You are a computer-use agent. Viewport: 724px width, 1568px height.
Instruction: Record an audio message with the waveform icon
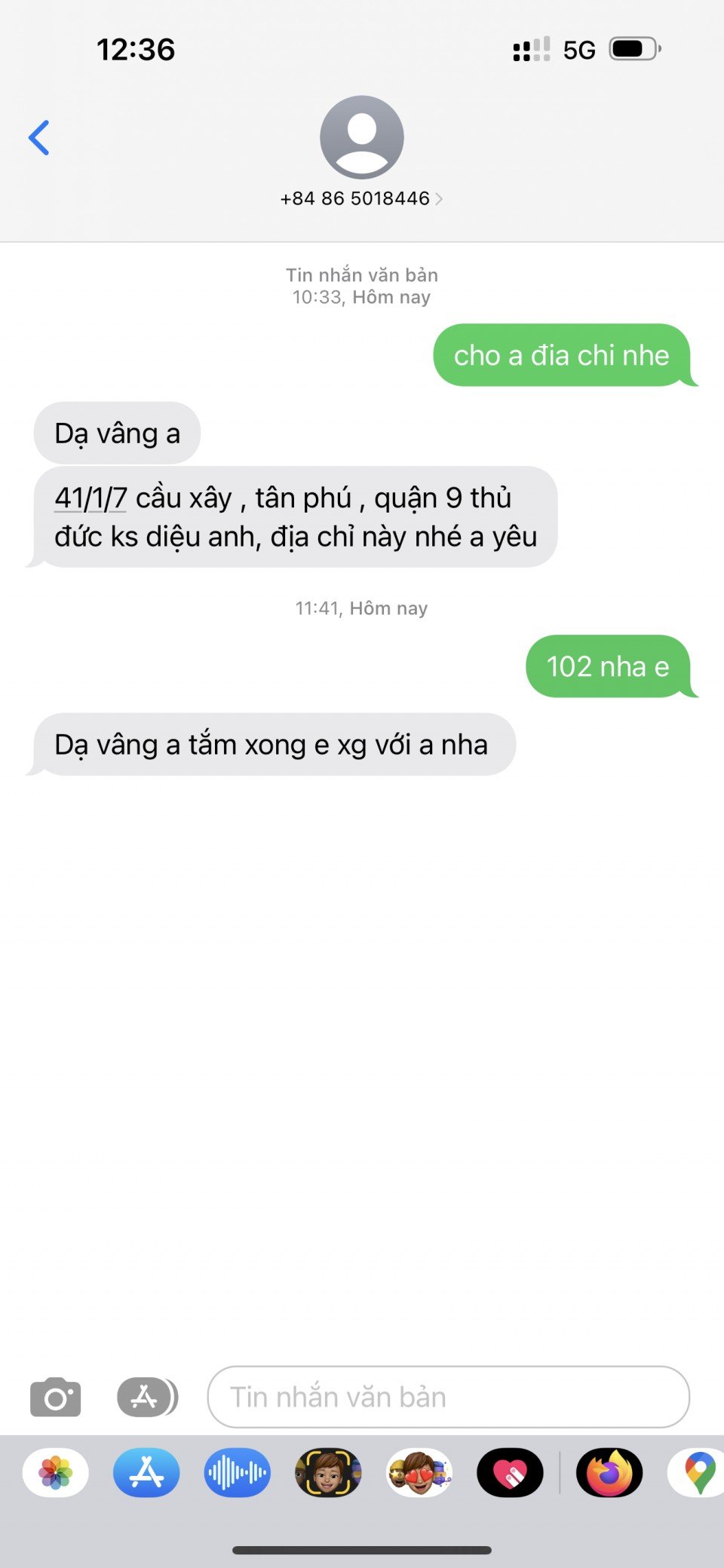237,1472
